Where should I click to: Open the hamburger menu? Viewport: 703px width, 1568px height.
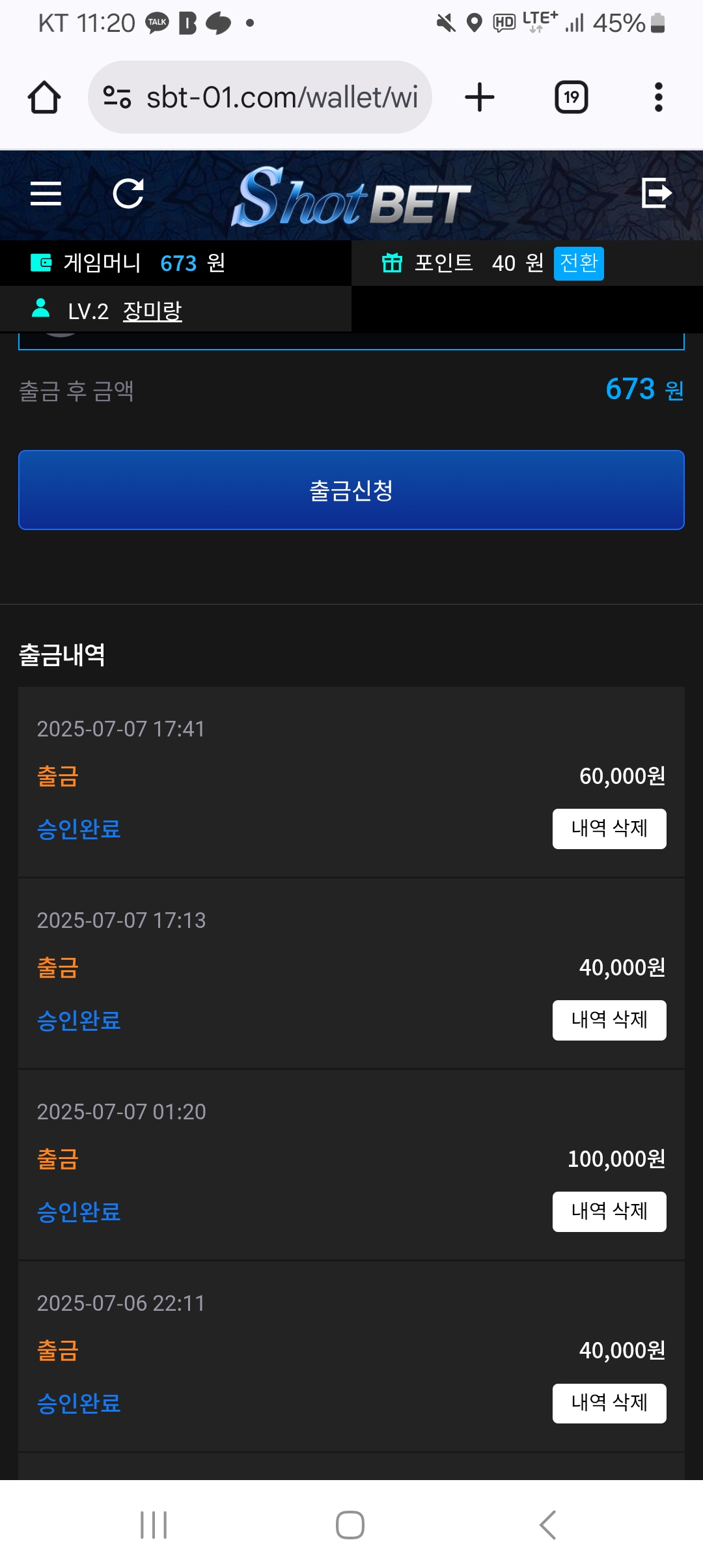tap(46, 194)
